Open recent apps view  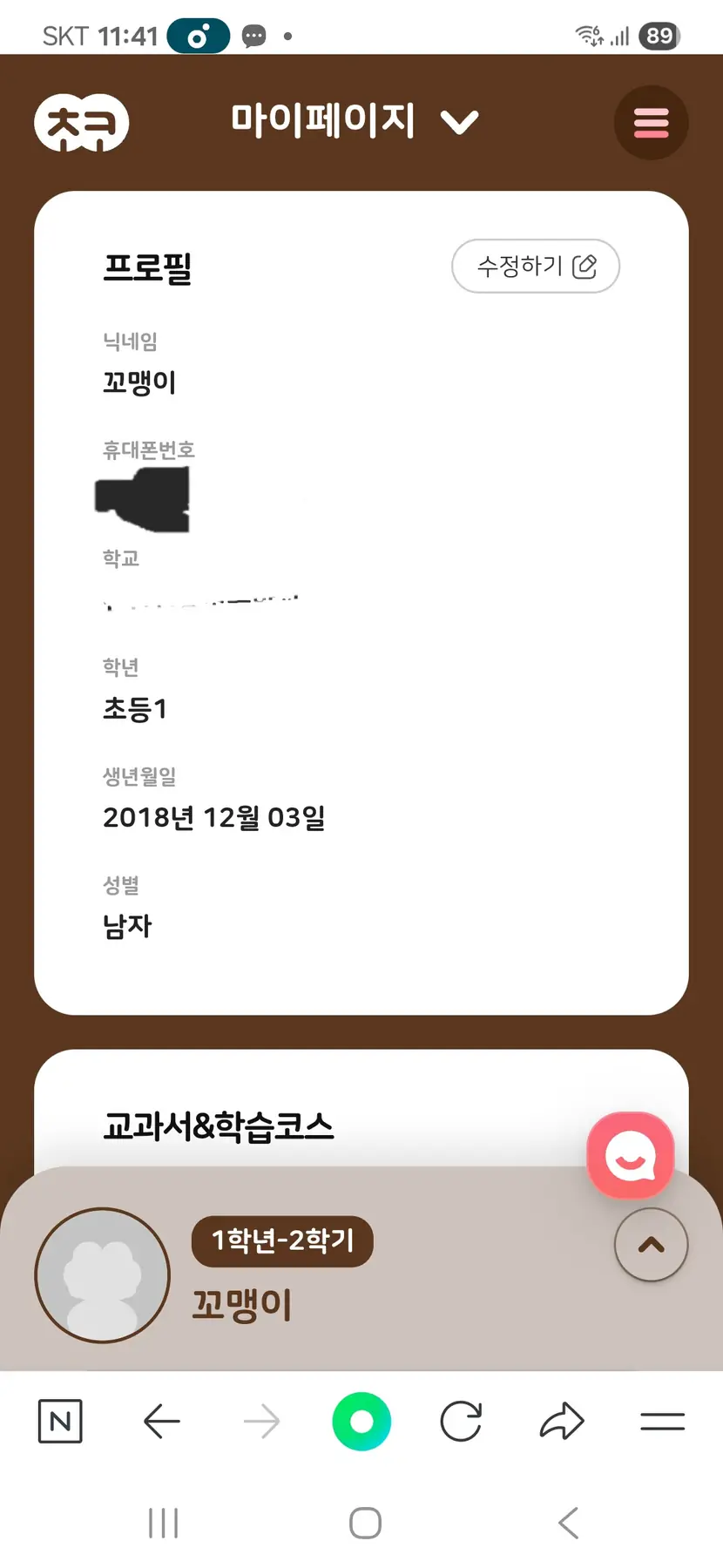[163, 1524]
